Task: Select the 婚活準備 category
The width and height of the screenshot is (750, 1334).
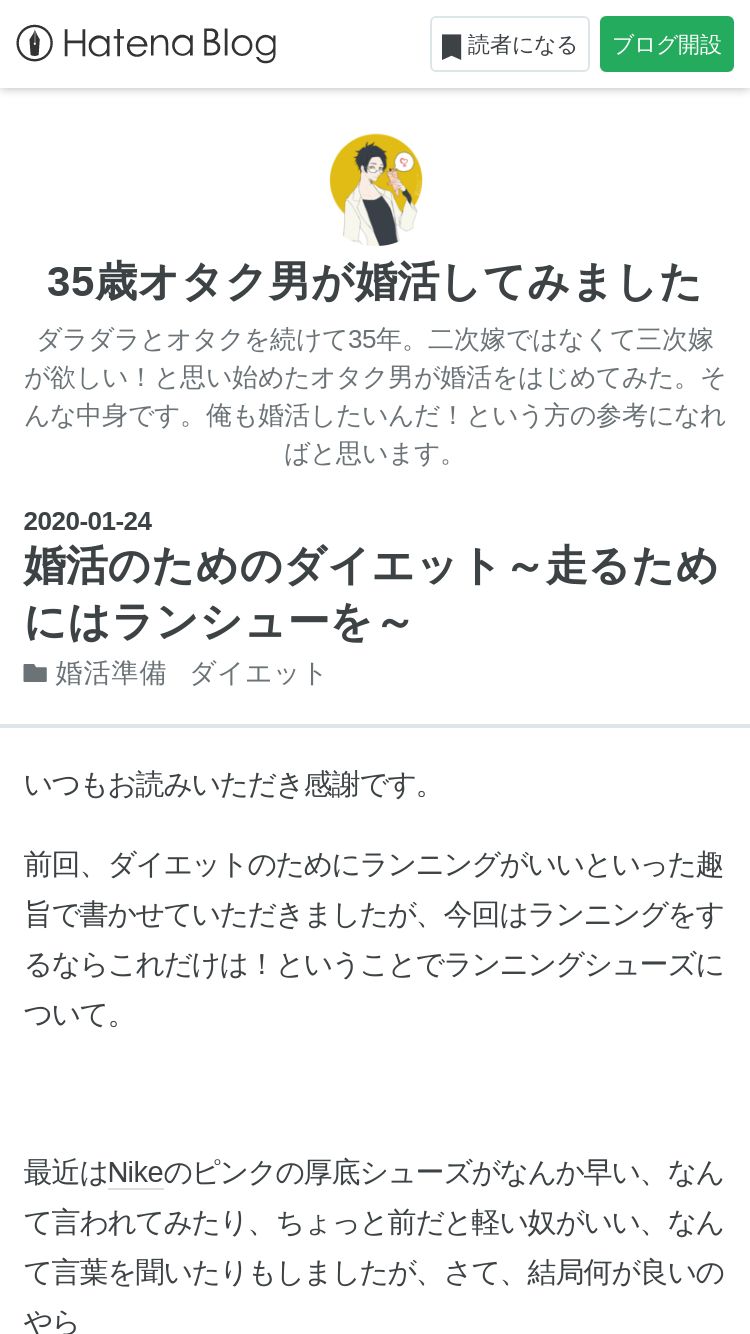Action: (111, 673)
